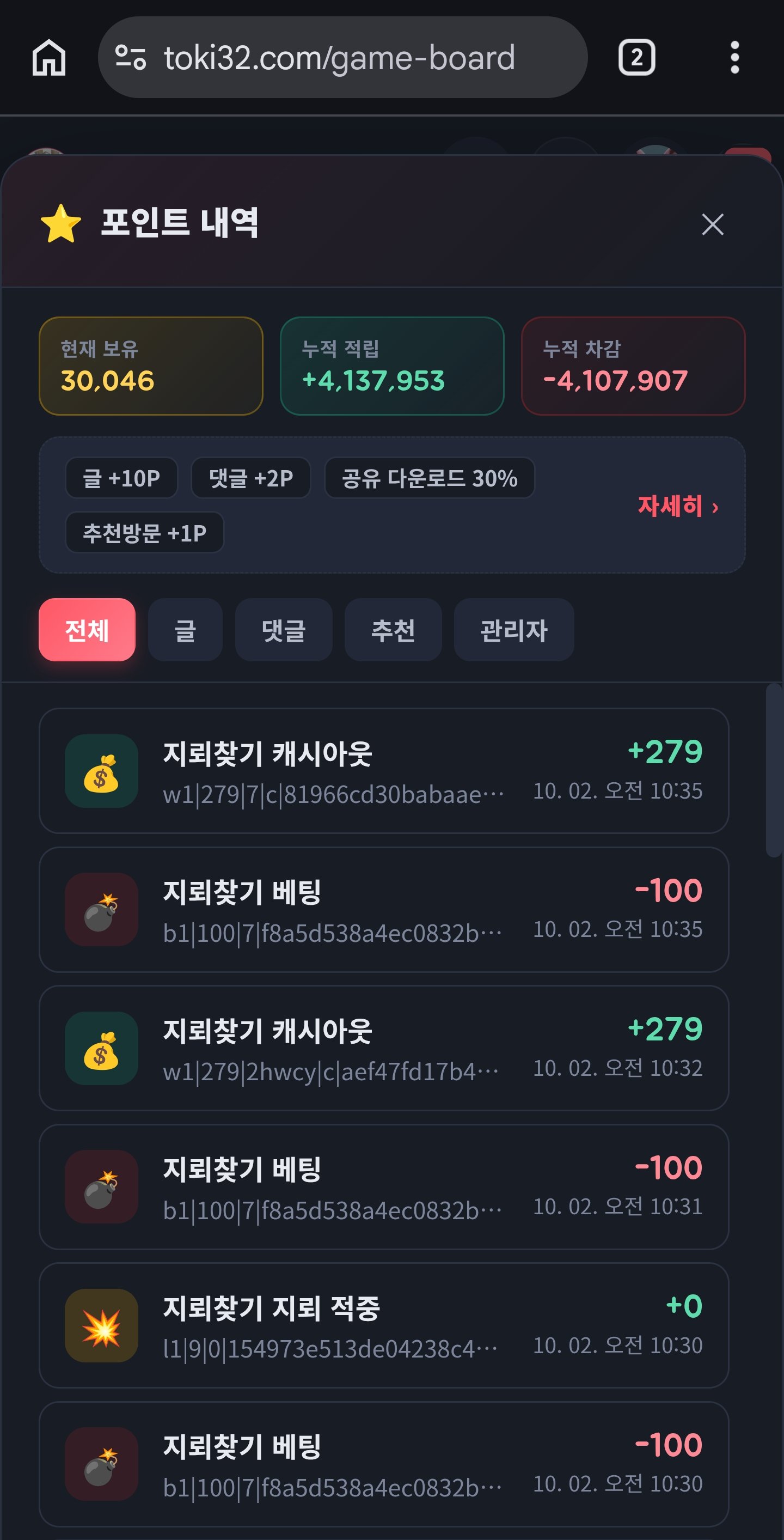784x1540 pixels.
Task: Switch to the 댓글 filter tab
Action: 284,630
